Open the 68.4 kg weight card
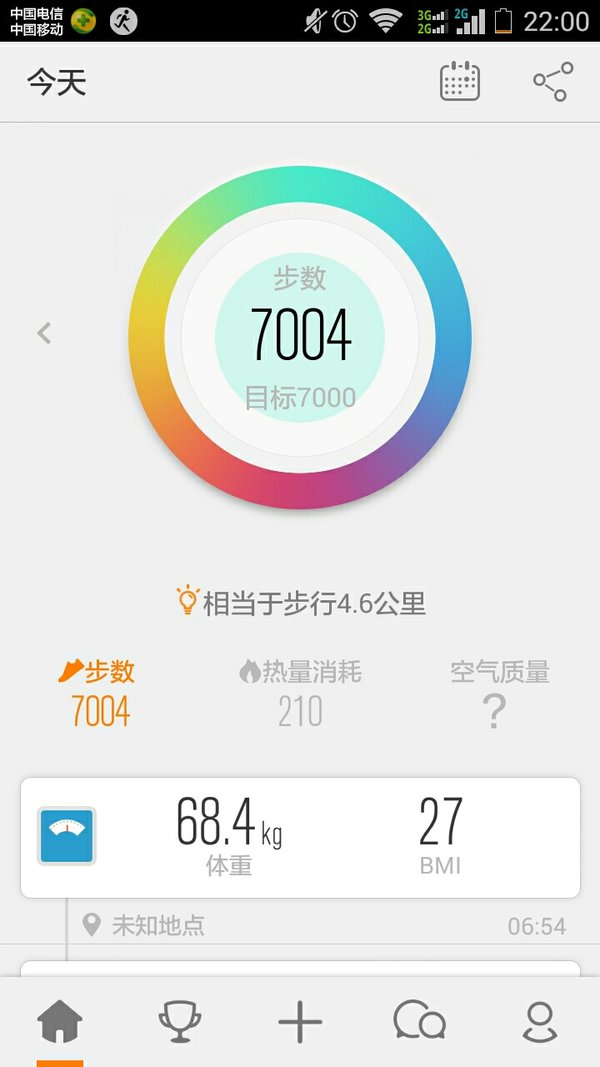The image size is (600, 1067). [300, 838]
